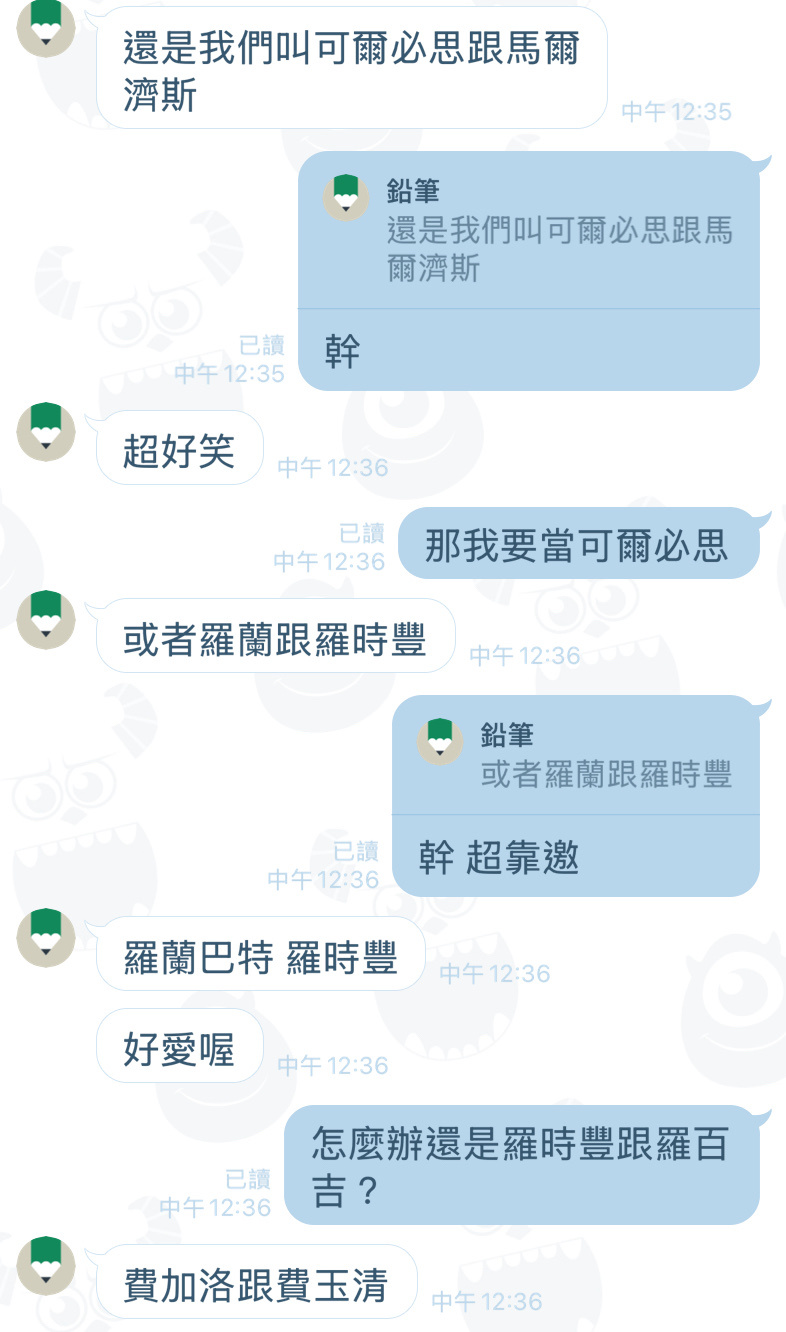Viewport: 786px width, 1332px height.
Task: View the profile avatar beside the 或者羅蘭跟羅時豐 message
Action: click(x=46, y=620)
